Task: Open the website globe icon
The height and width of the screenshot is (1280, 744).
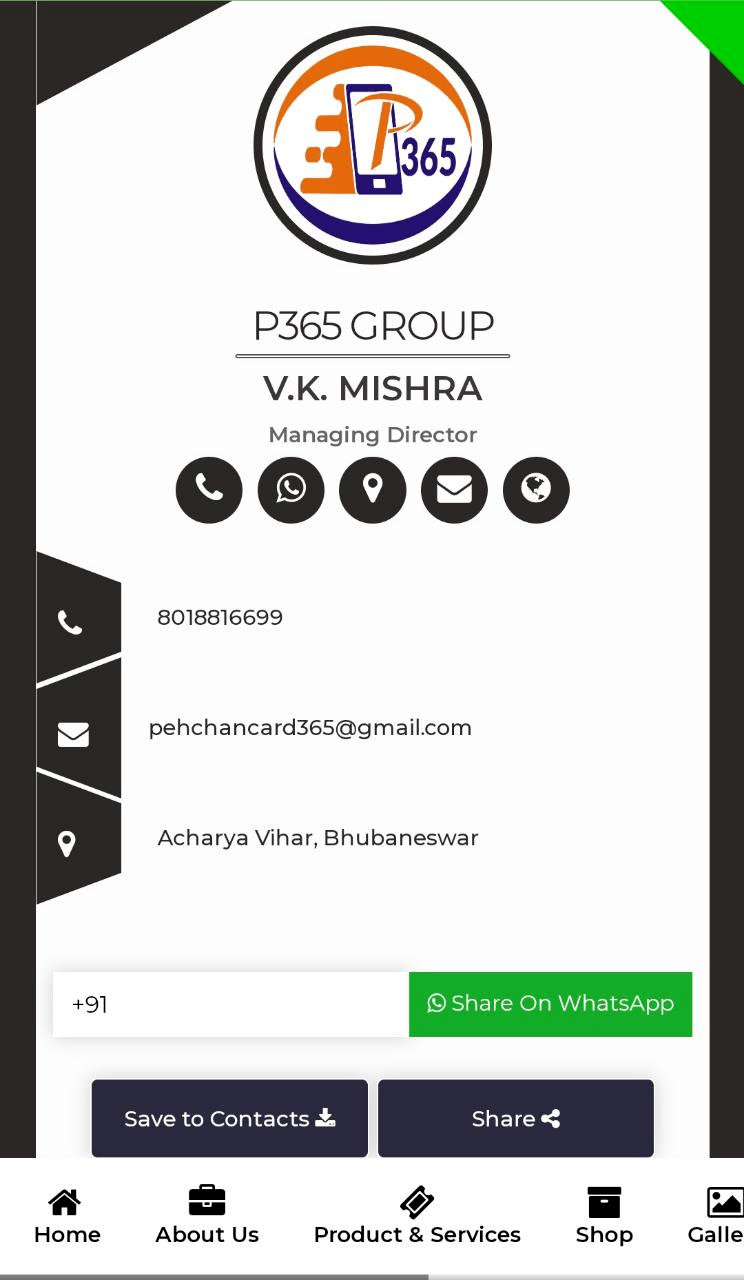Action: coord(536,490)
